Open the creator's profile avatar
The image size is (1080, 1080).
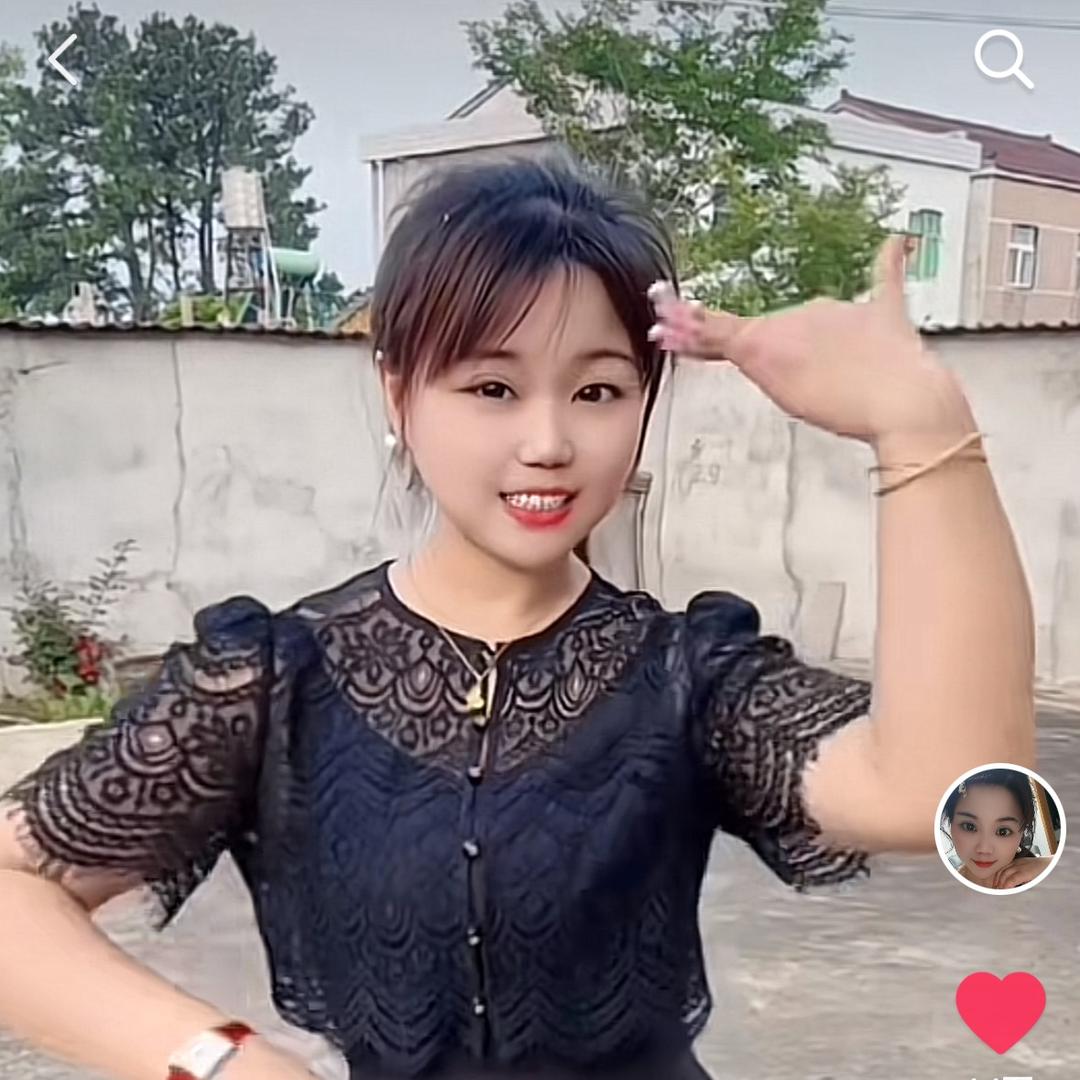[999, 828]
